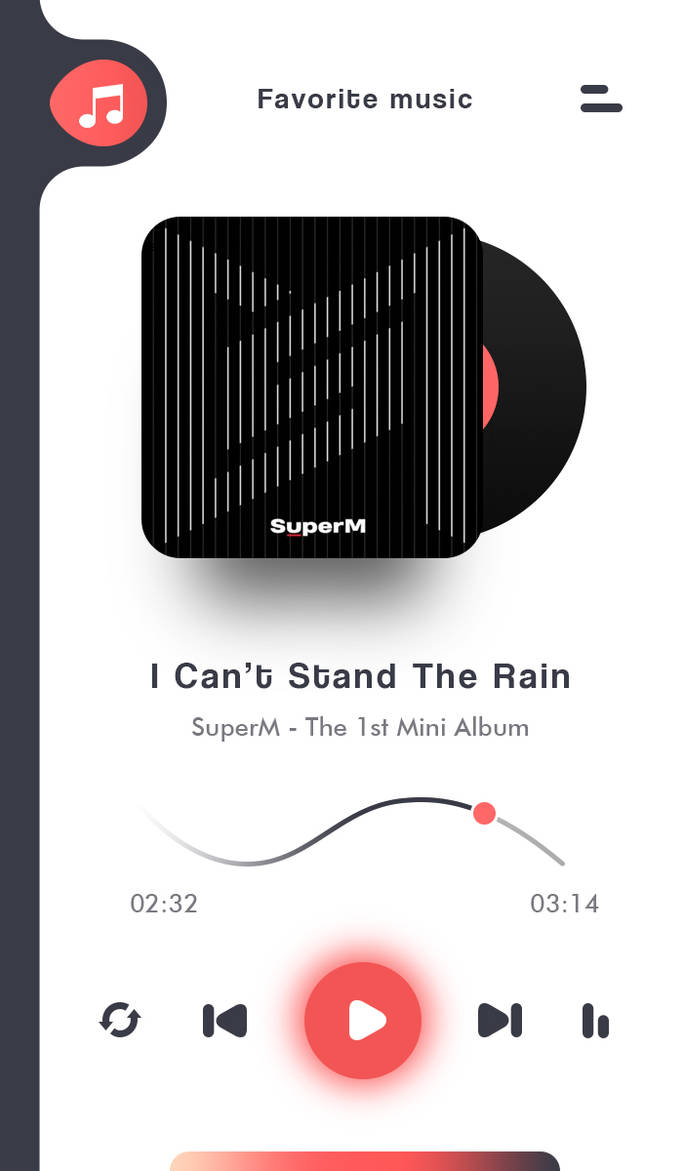
Task: Play the song I Can't Stand The Rain
Action: tap(363, 1020)
